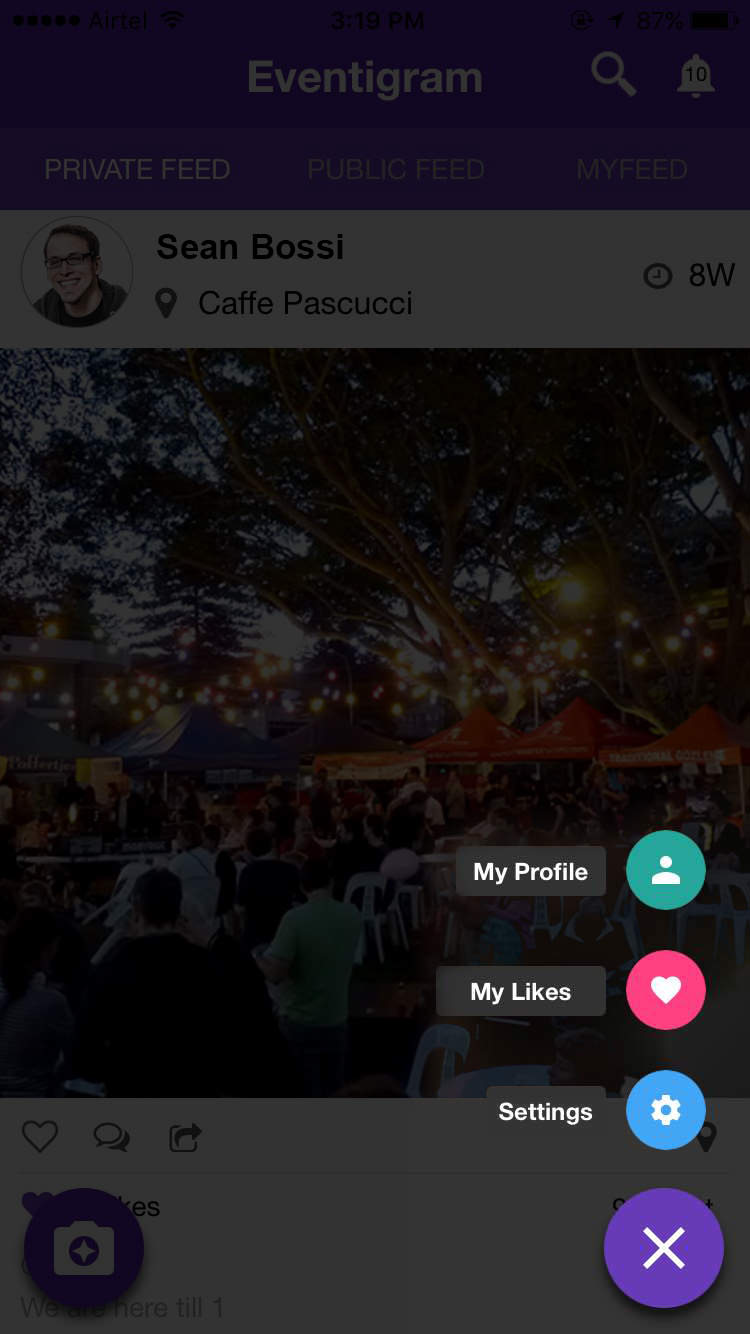750x1334 pixels.
Task: Open My Likes from the menu
Action: 665,990
